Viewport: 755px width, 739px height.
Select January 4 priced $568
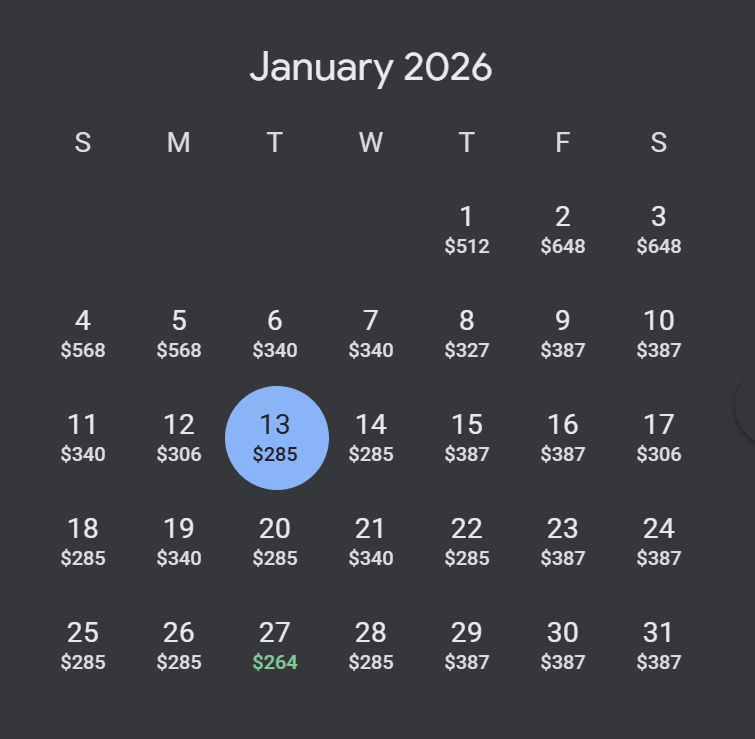(83, 334)
